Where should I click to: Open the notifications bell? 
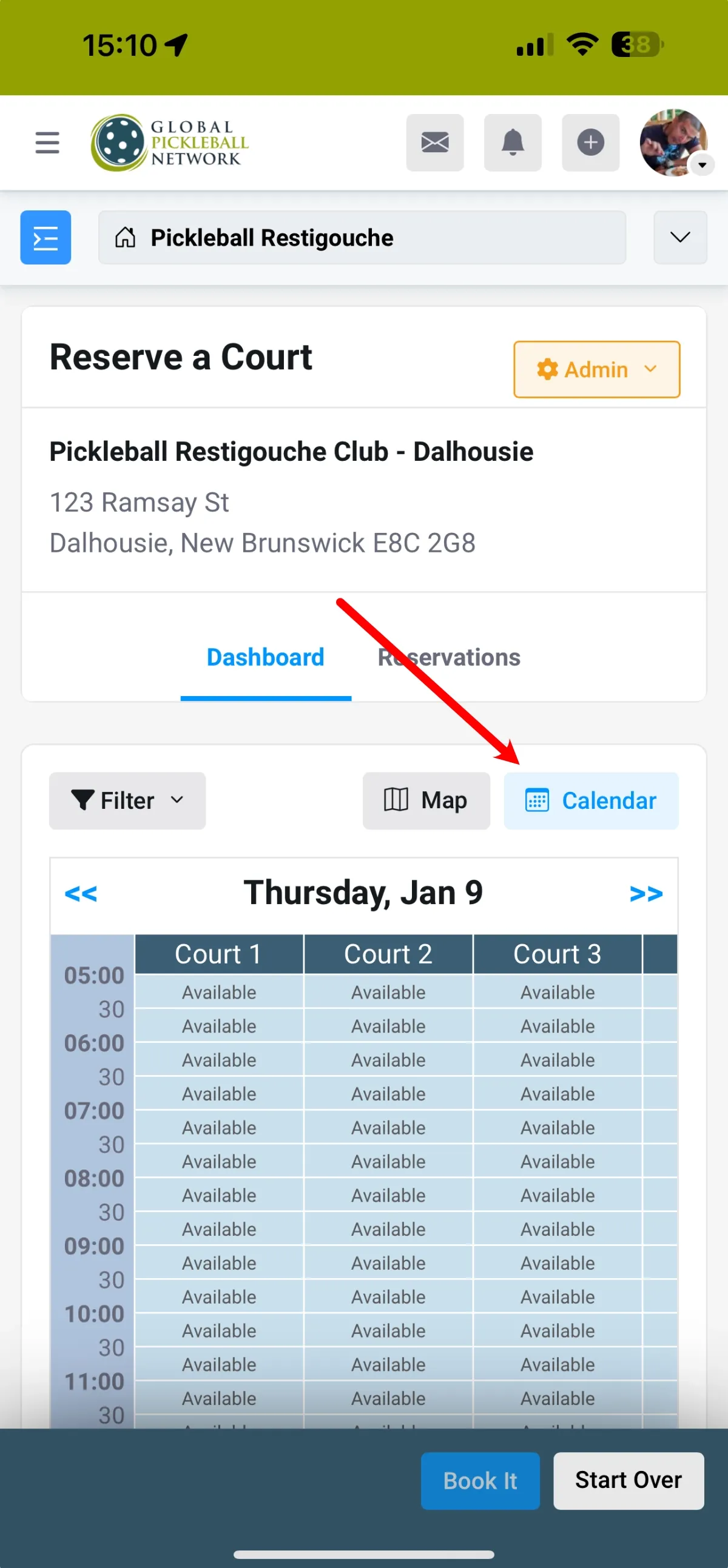click(513, 142)
